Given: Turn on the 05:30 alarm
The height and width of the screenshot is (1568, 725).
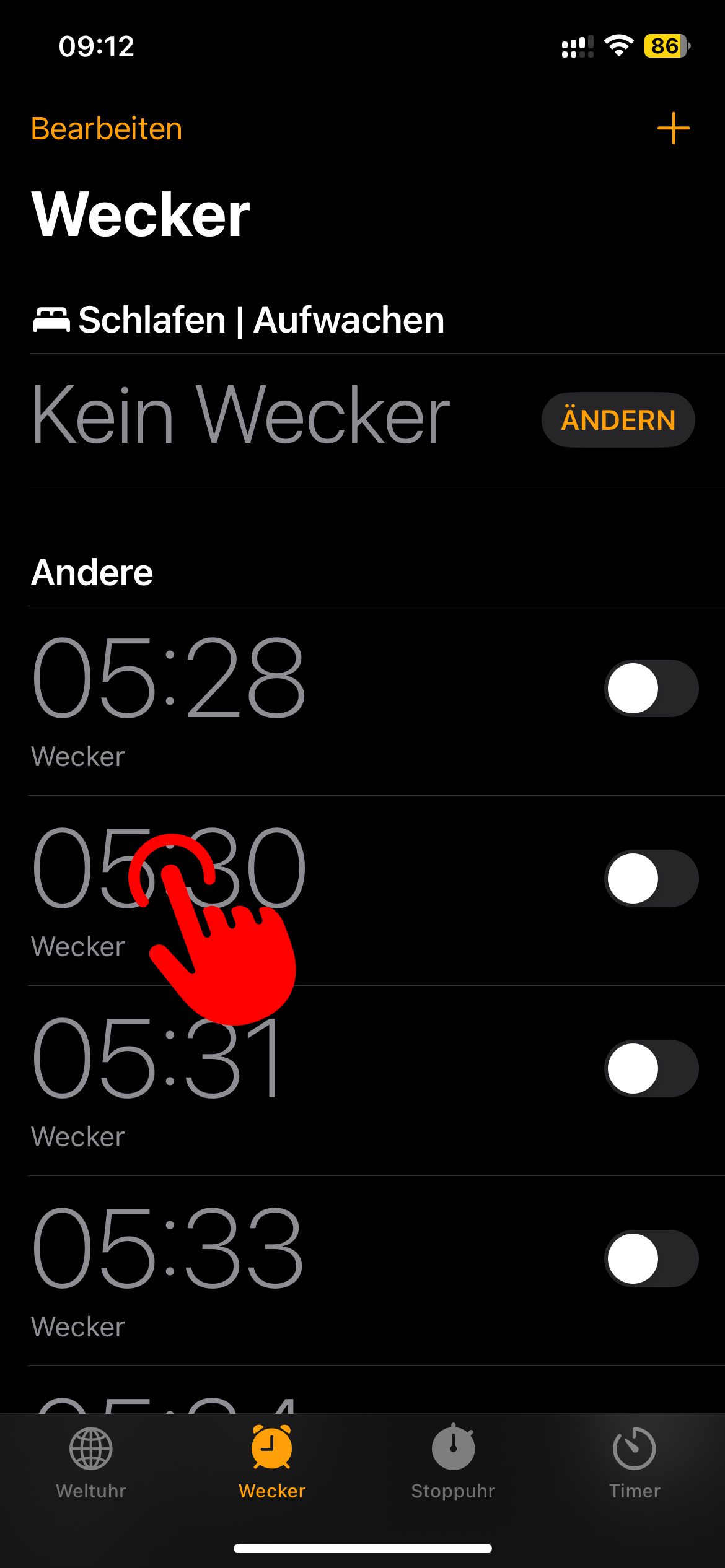Looking at the screenshot, I should tap(651, 879).
